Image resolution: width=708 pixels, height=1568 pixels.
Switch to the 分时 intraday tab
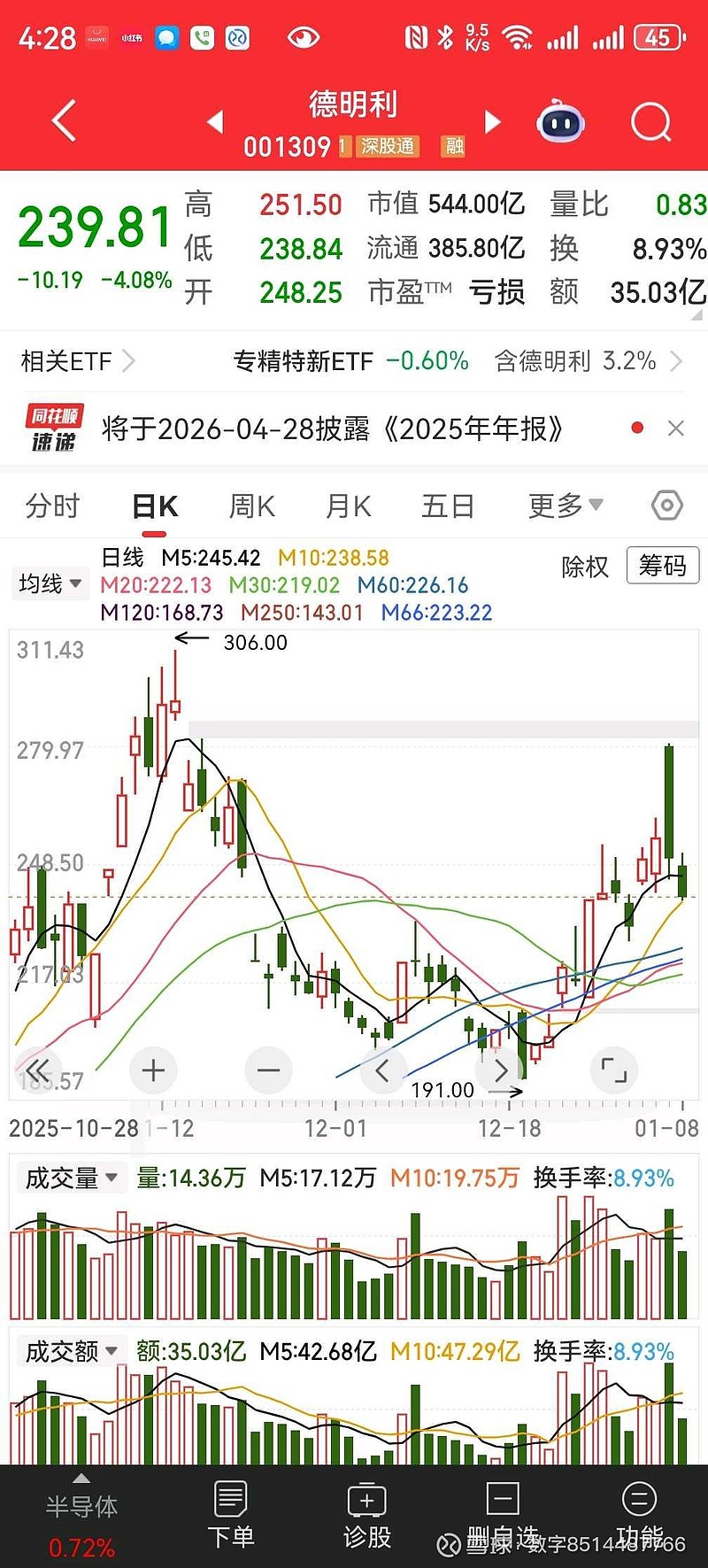51,505
